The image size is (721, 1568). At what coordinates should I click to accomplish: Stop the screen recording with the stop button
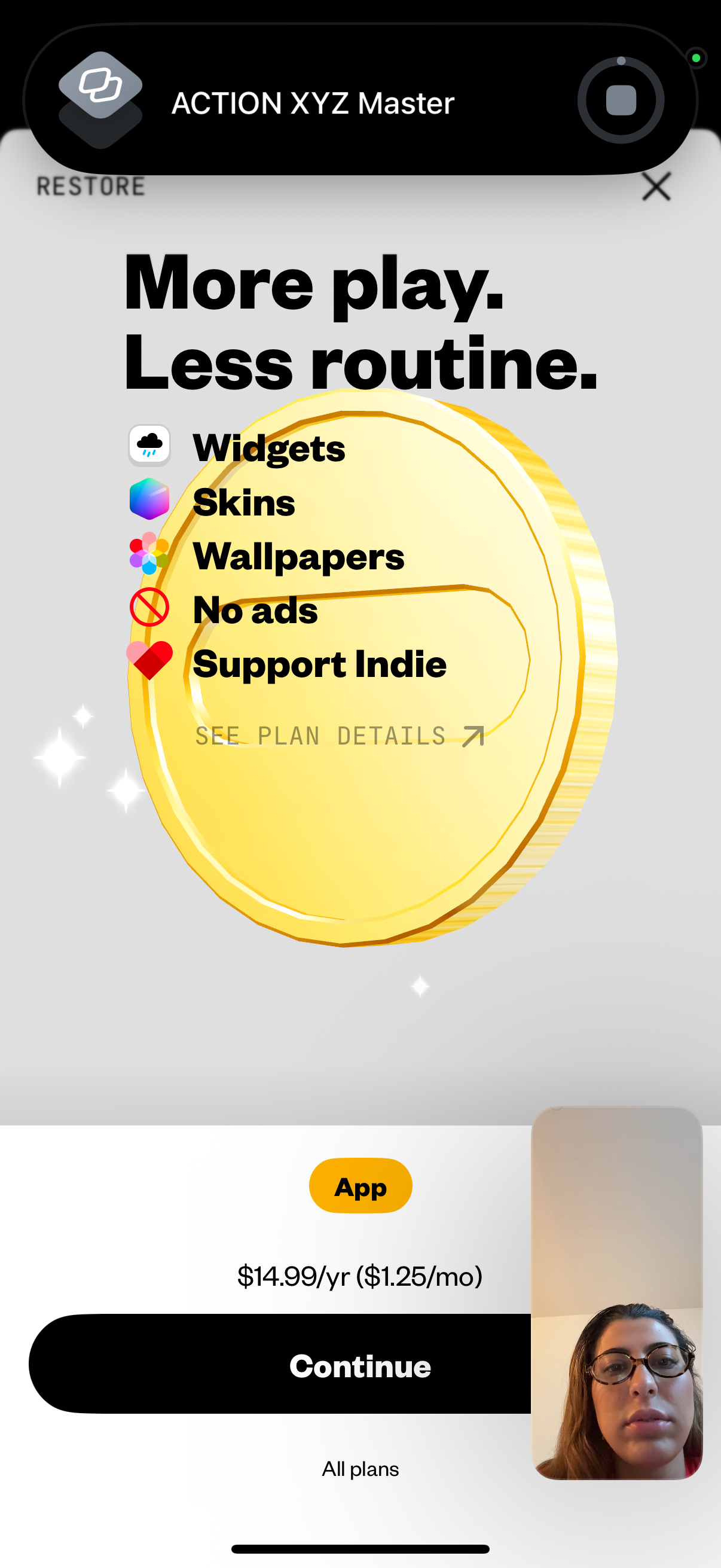622,100
